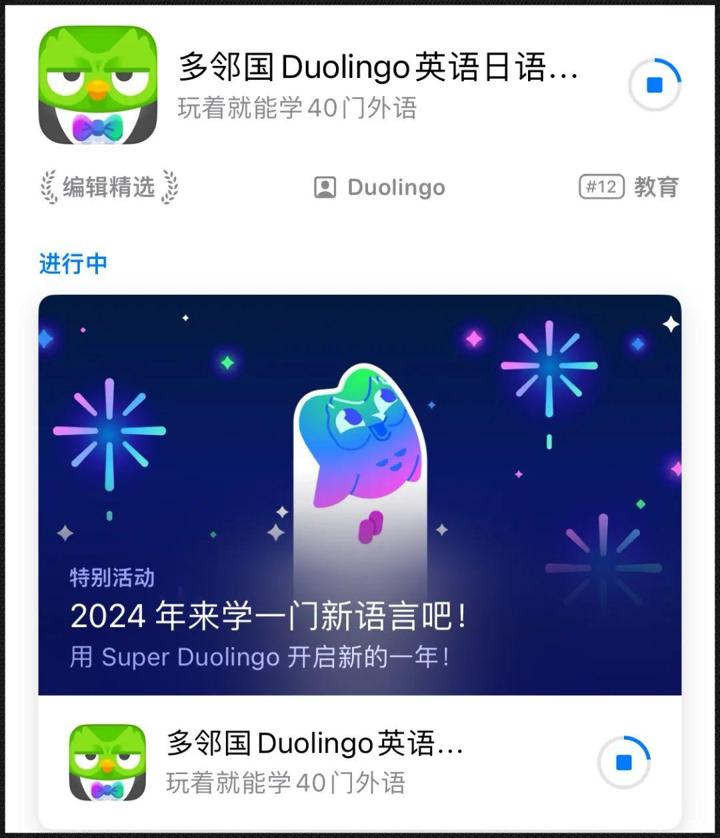The image size is (720, 838).
Task: Stop the download in the event card
Action: click(x=624, y=763)
